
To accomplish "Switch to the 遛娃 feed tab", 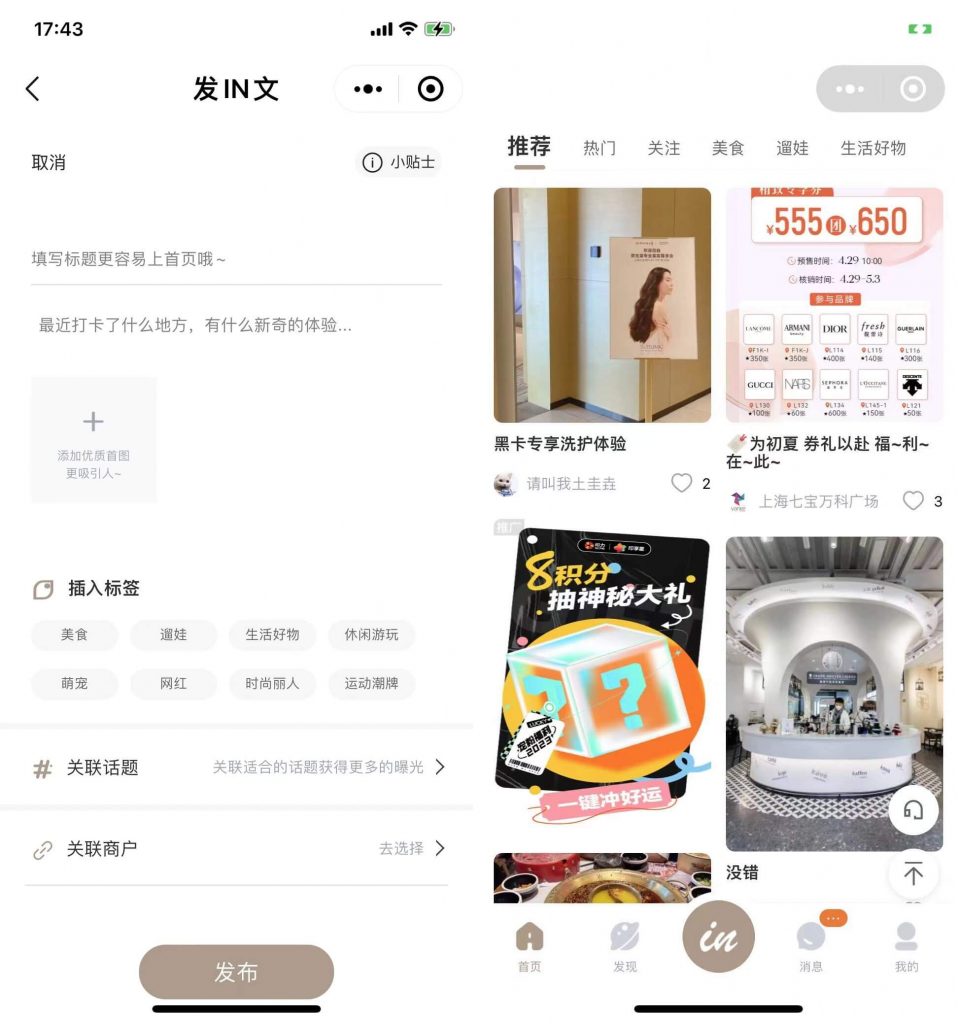I will 793,148.
